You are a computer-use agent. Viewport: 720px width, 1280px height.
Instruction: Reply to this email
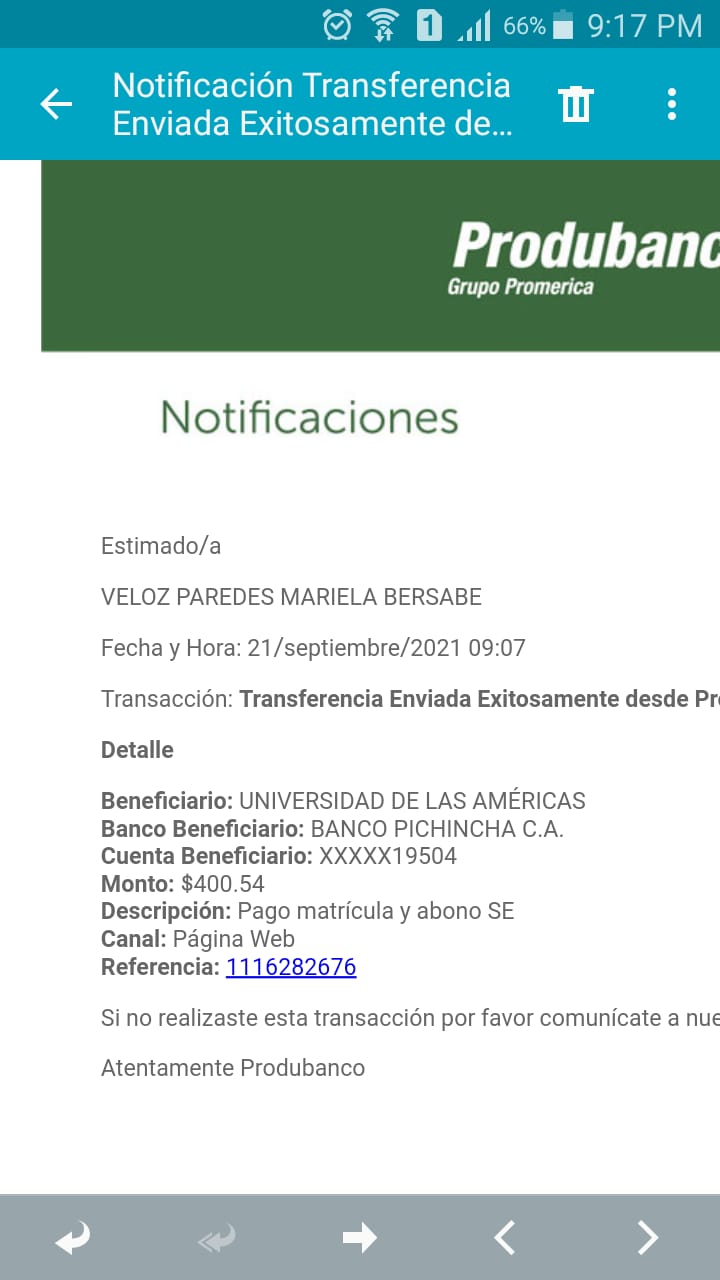pos(72,1238)
